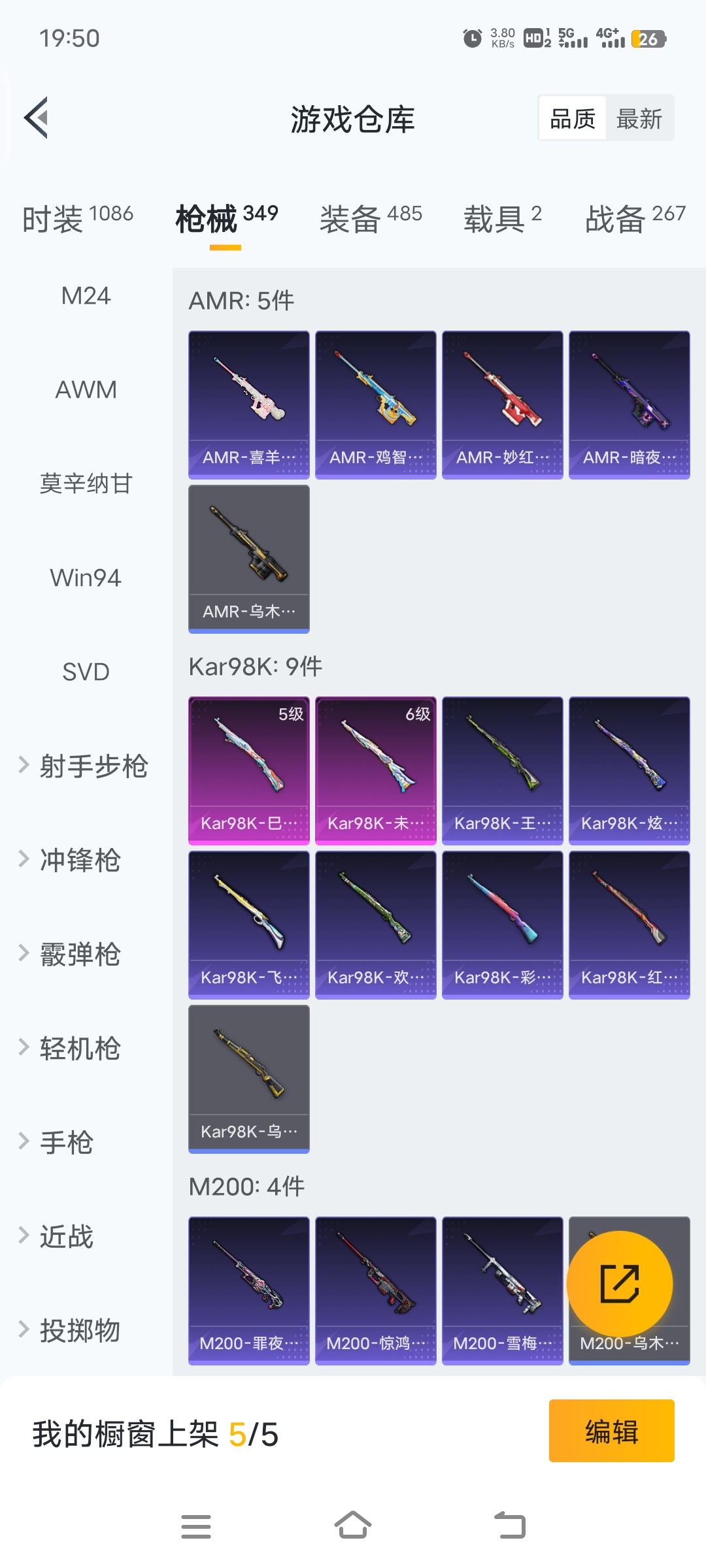The height and width of the screenshot is (1568, 706).
Task: Select the 品质 sorting option
Action: 573,119
